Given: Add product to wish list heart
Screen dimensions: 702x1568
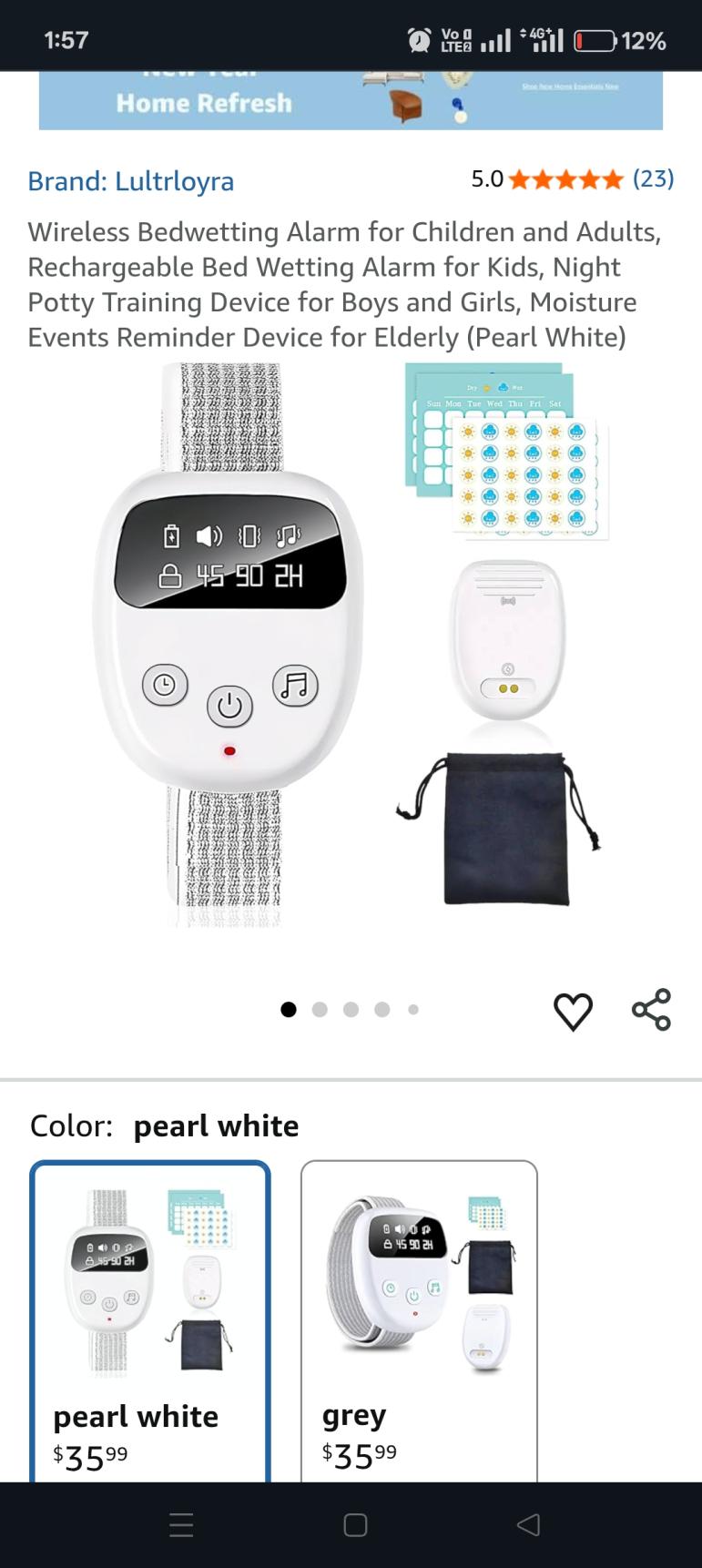Looking at the screenshot, I should (x=573, y=1011).
